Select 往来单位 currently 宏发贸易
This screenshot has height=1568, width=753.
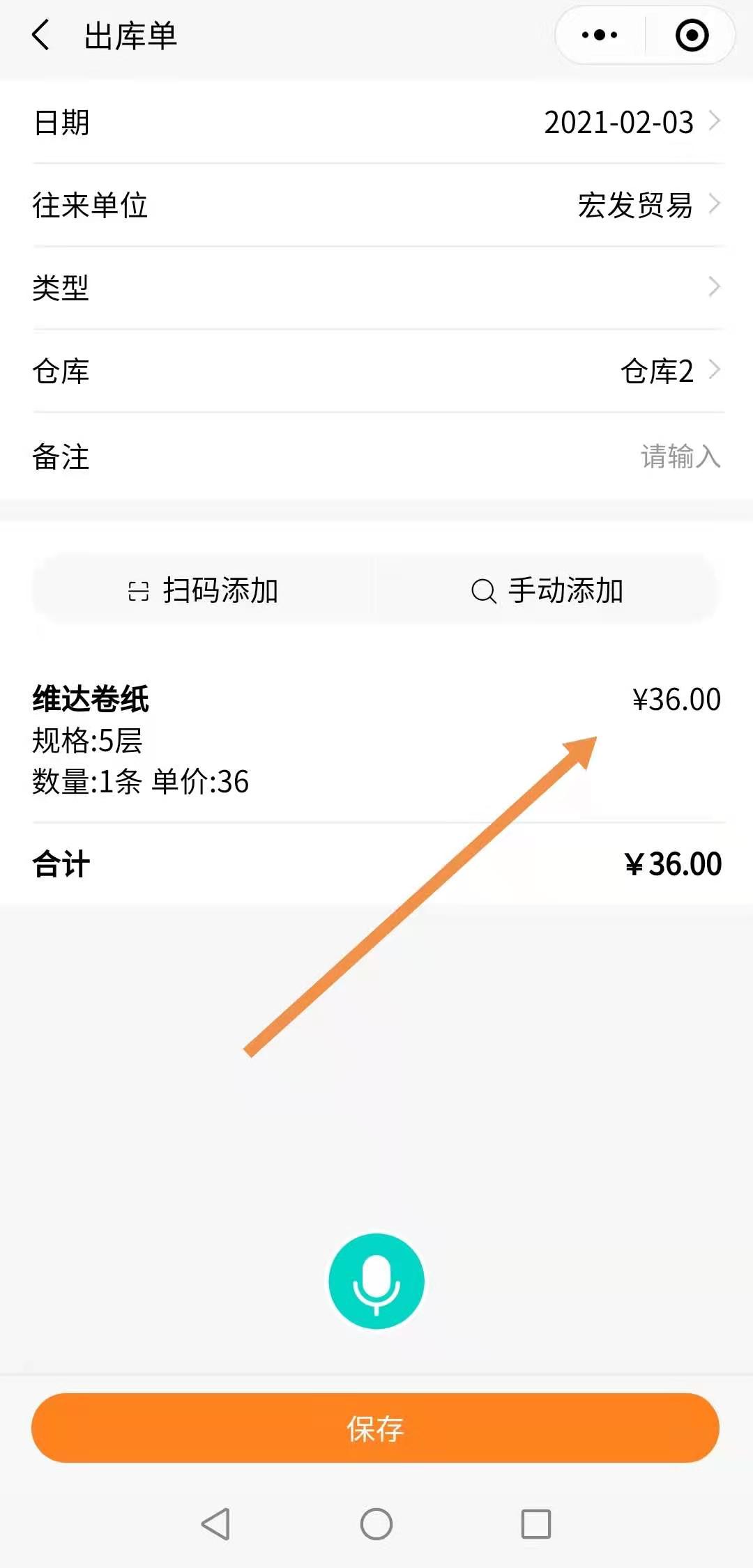pyautogui.click(x=634, y=205)
